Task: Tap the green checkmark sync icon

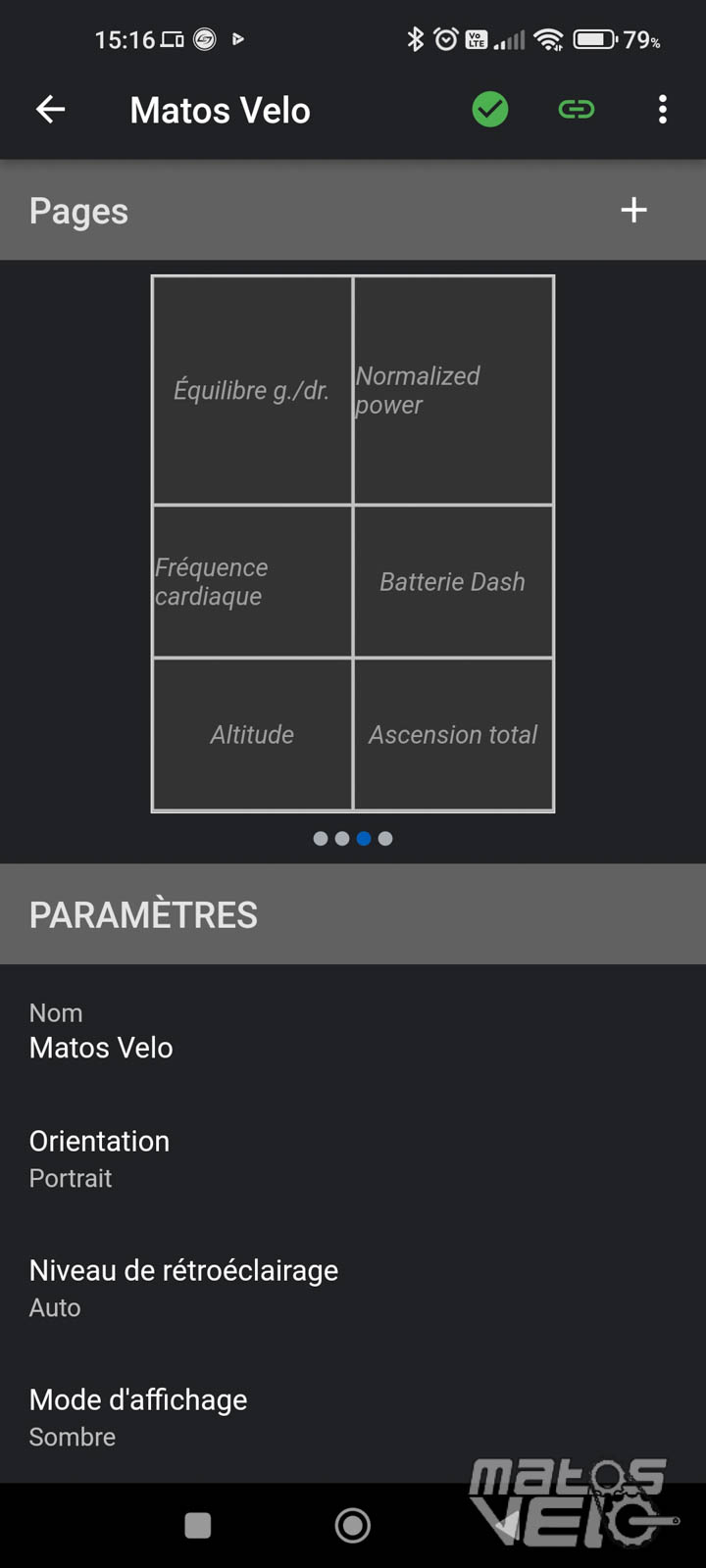Action: (490, 109)
